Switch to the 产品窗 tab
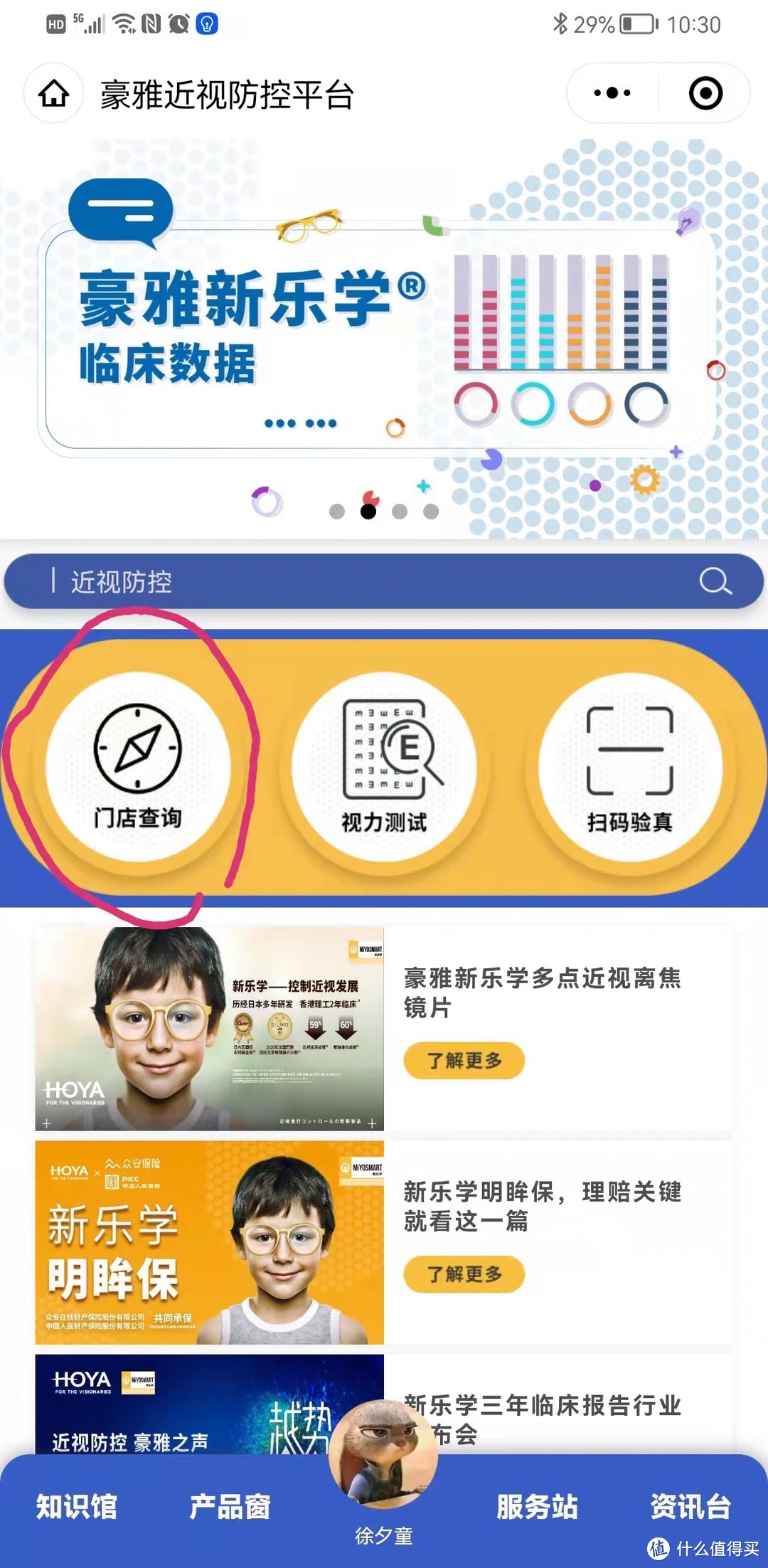 pyautogui.click(x=230, y=1506)
